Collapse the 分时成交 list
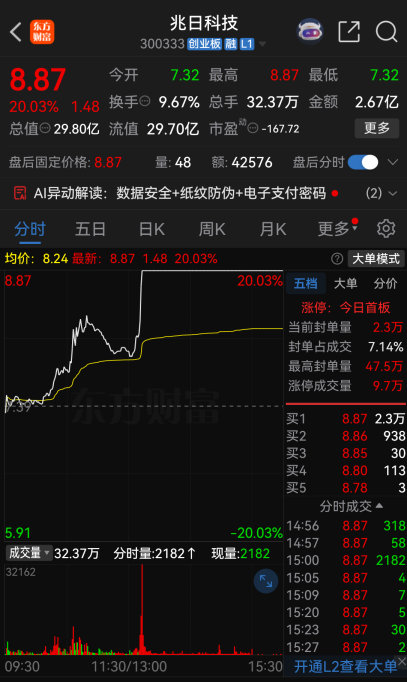The image size is (407, 682). [x=351, y=506]
